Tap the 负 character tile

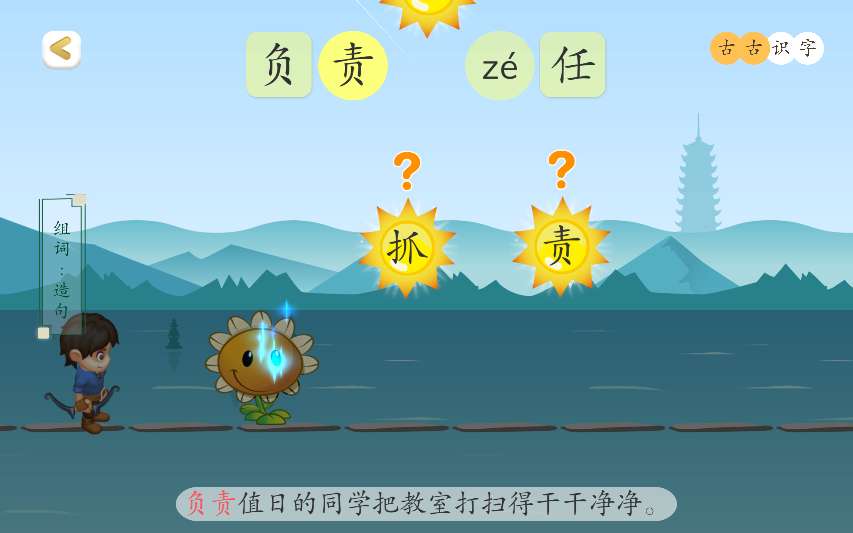click(279, 65)
